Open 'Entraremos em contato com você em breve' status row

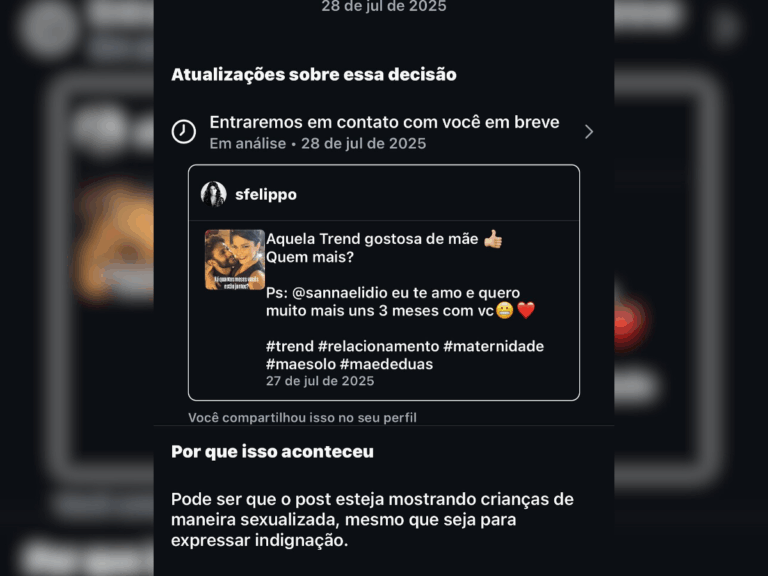pyautogui.click(x=384, y=132)
